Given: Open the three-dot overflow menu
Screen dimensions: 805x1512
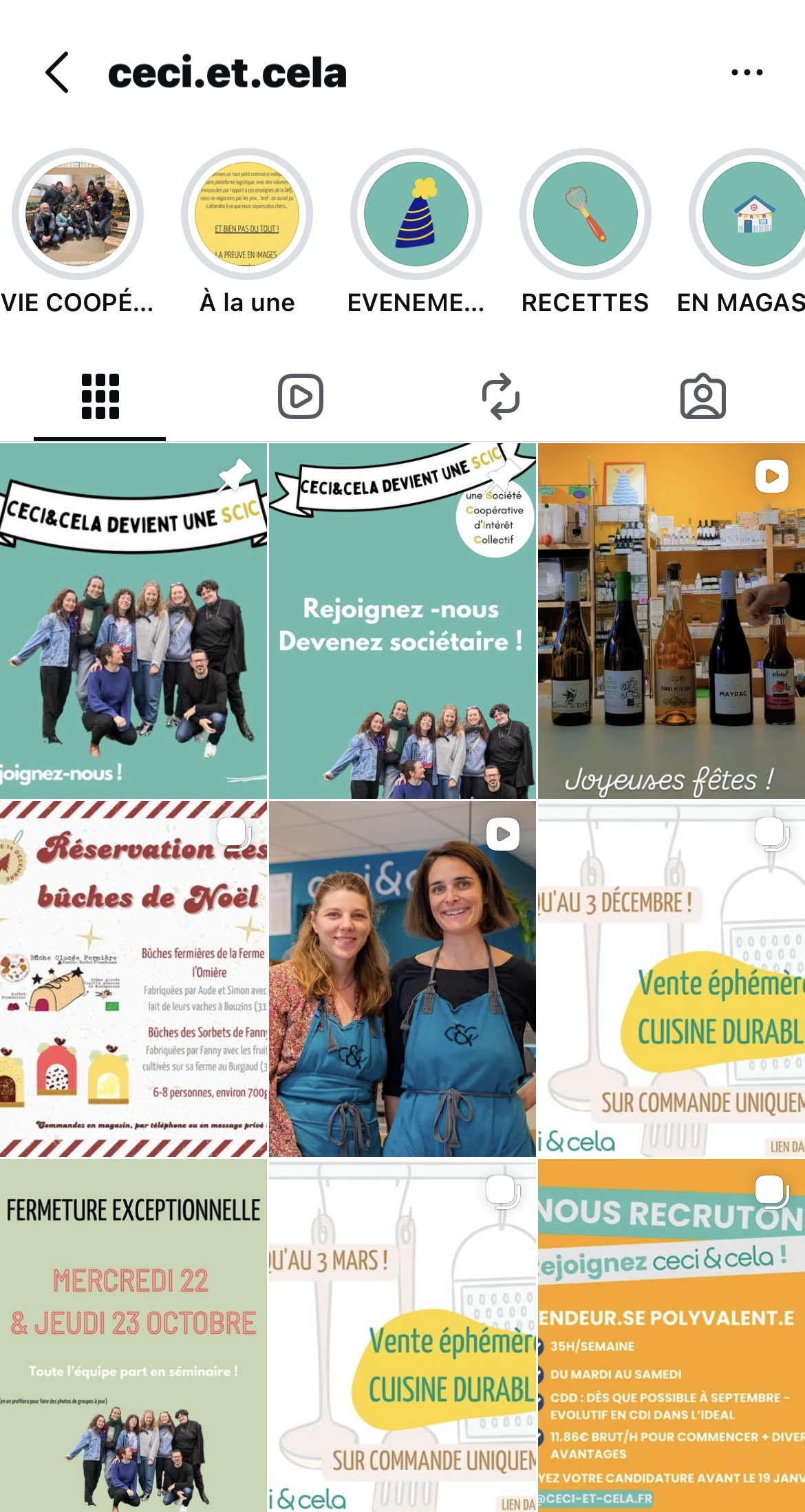Looking at the screenshot, I should pos(747,72).
